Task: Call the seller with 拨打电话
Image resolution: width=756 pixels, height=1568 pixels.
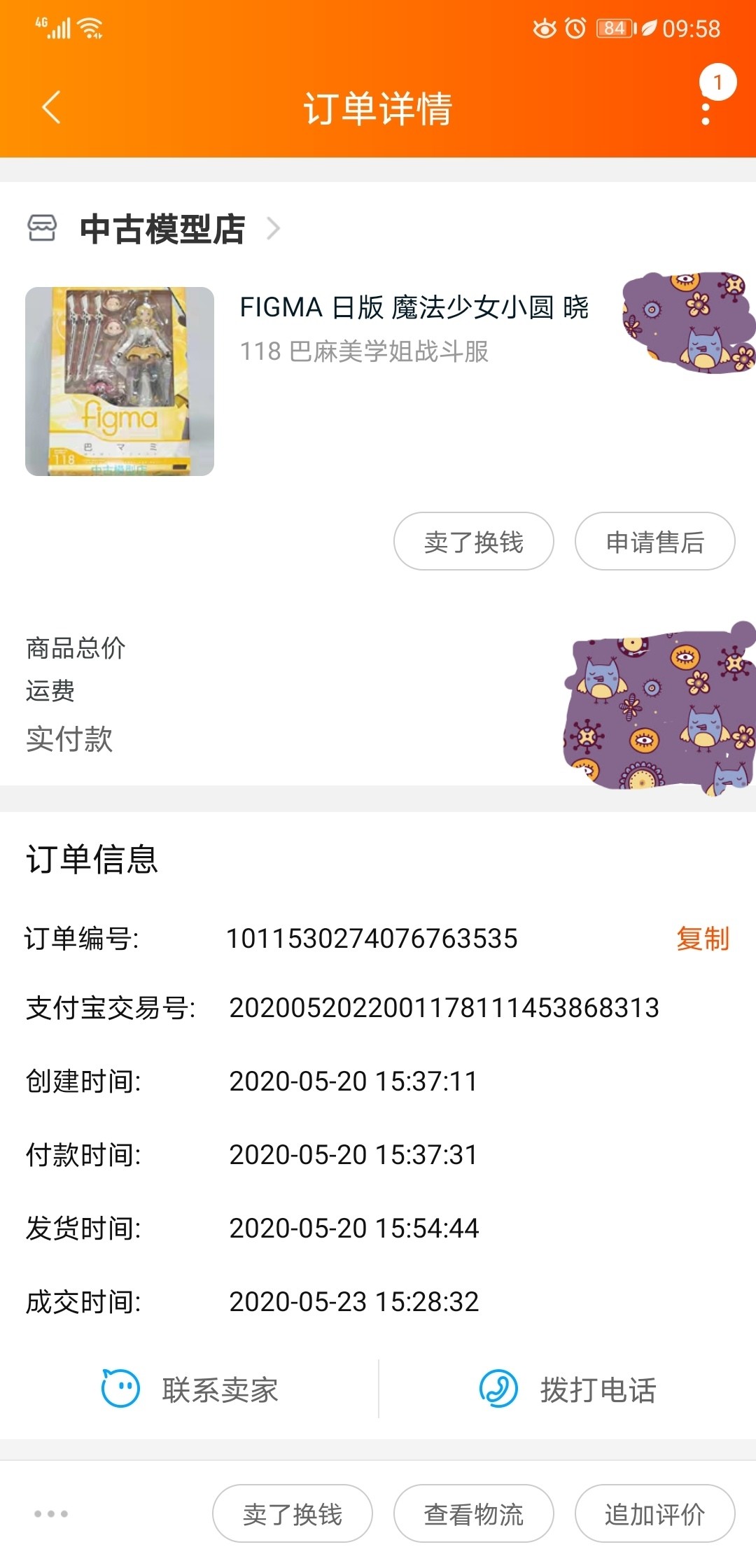Action: tap(568, 1389)
